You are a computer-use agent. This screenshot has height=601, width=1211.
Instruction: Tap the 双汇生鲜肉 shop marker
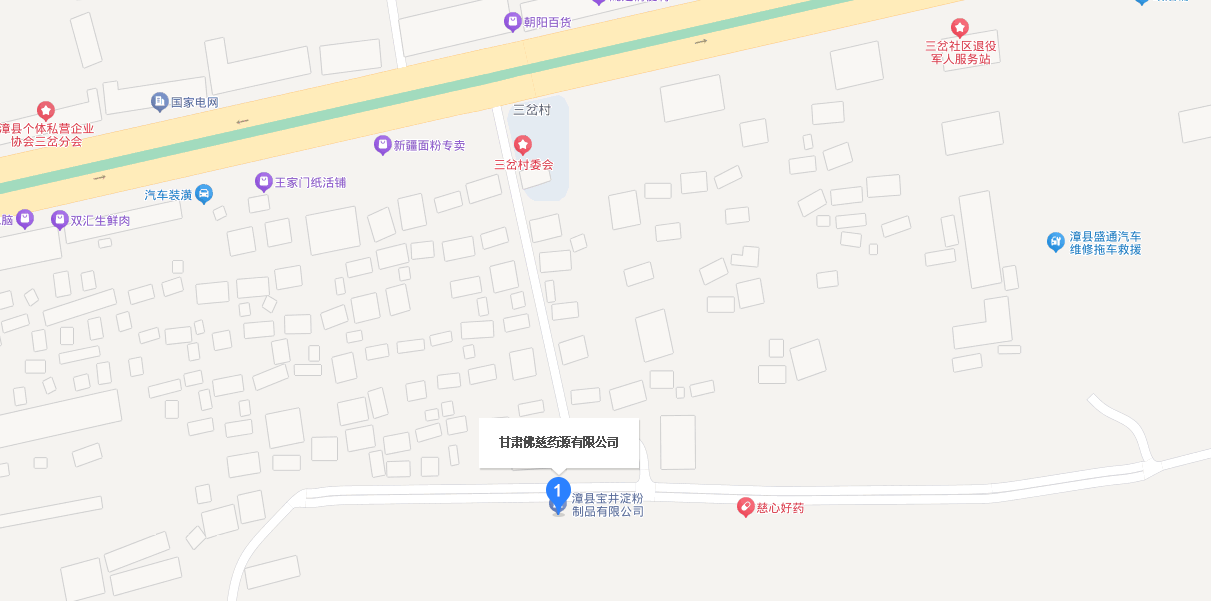pyautogui.click(x=60, y=220)
